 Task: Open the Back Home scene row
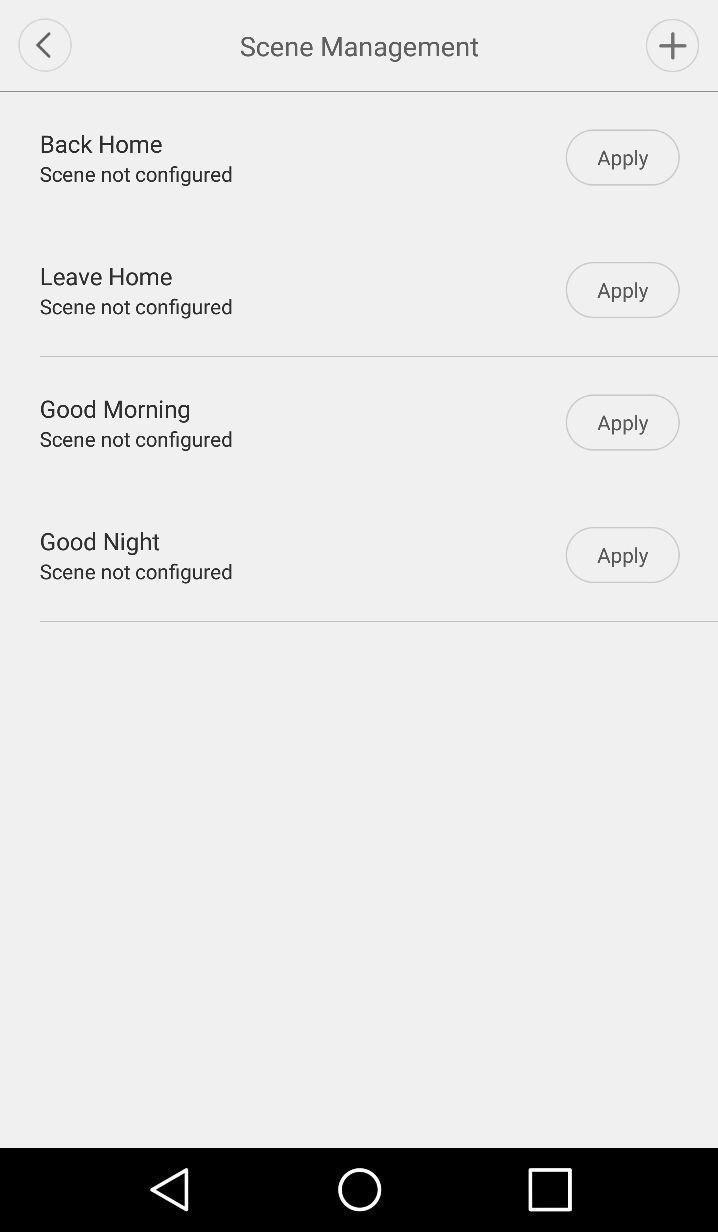(x=250, y=158)
